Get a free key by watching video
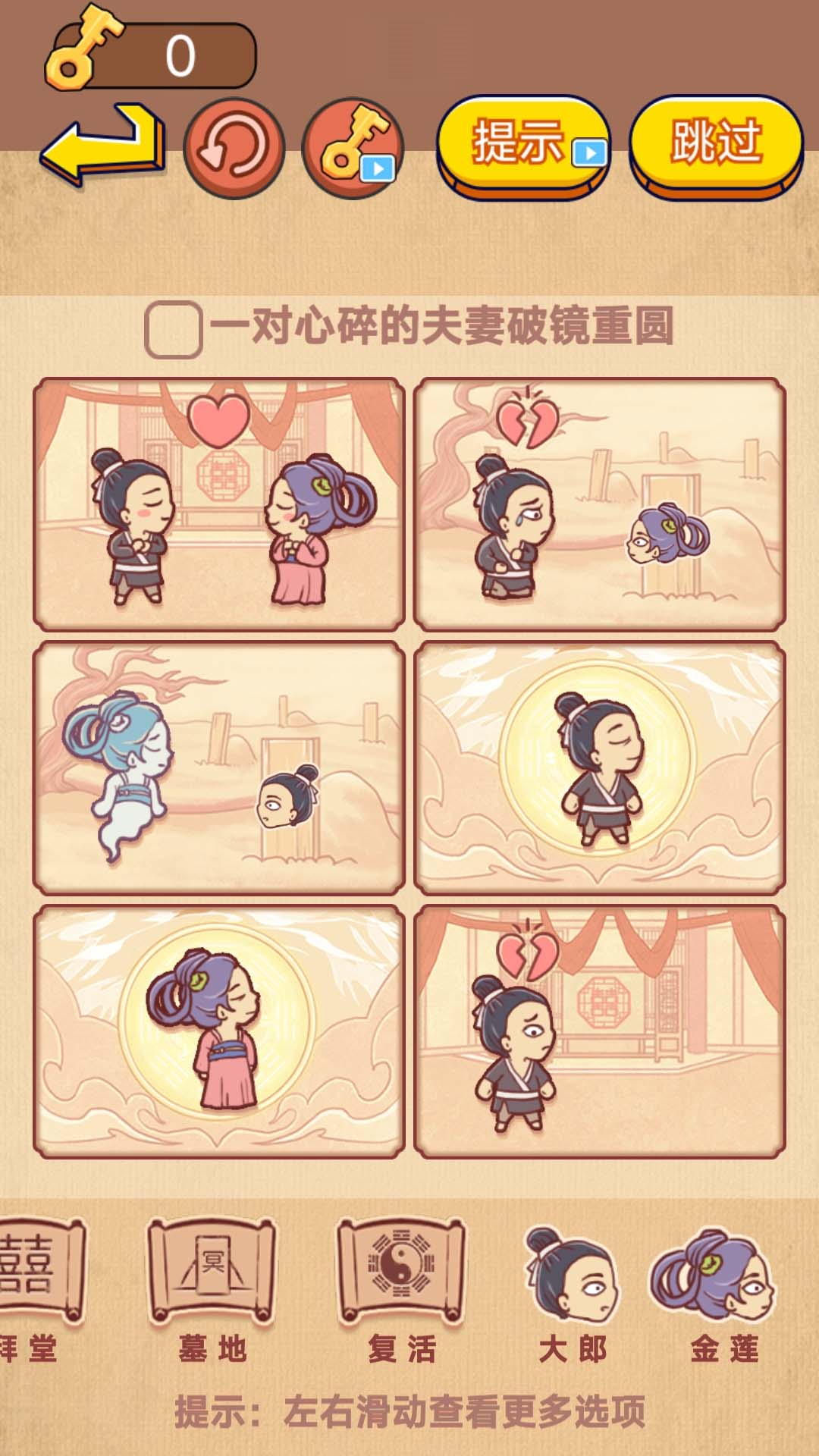 tap(353, 148)
